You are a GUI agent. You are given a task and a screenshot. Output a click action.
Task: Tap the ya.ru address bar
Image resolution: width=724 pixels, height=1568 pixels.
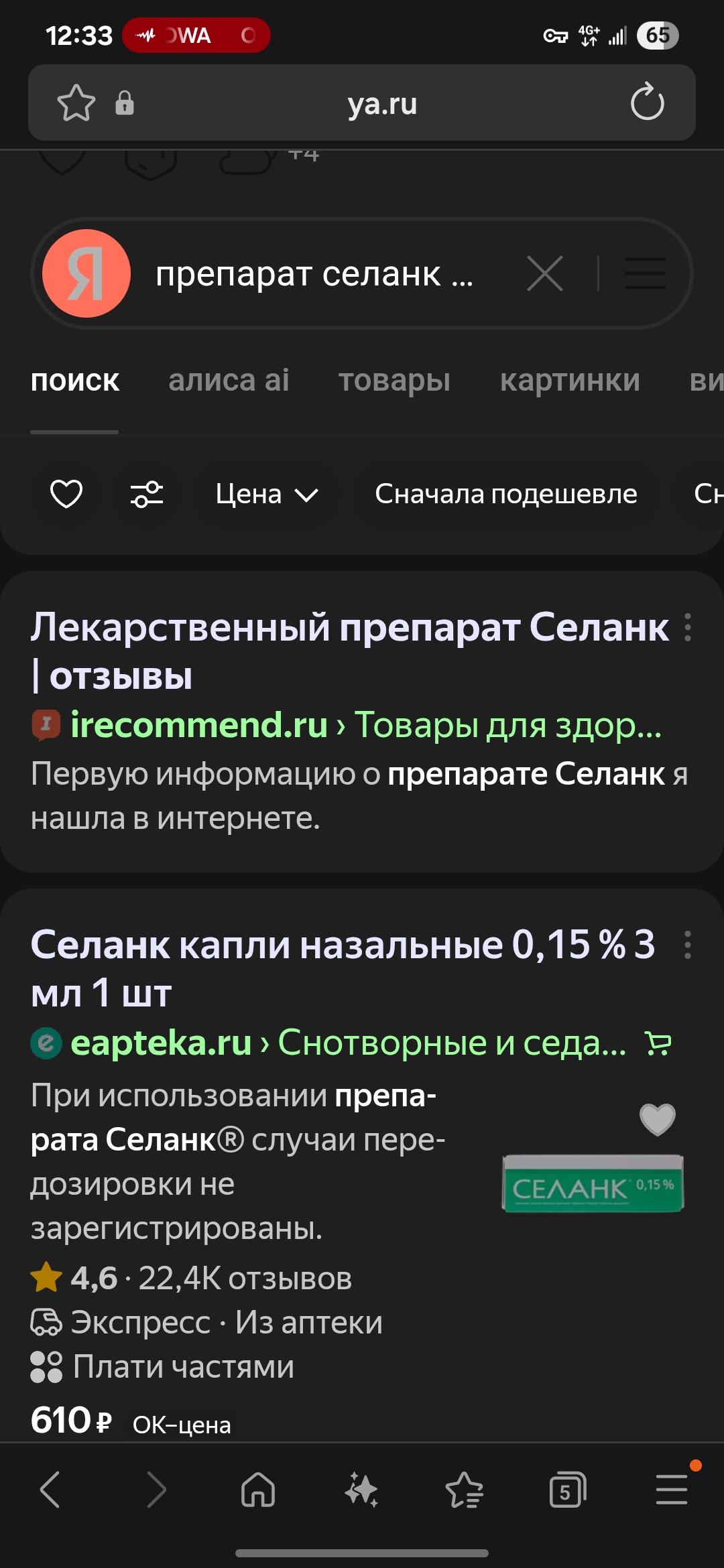[382, 103]
